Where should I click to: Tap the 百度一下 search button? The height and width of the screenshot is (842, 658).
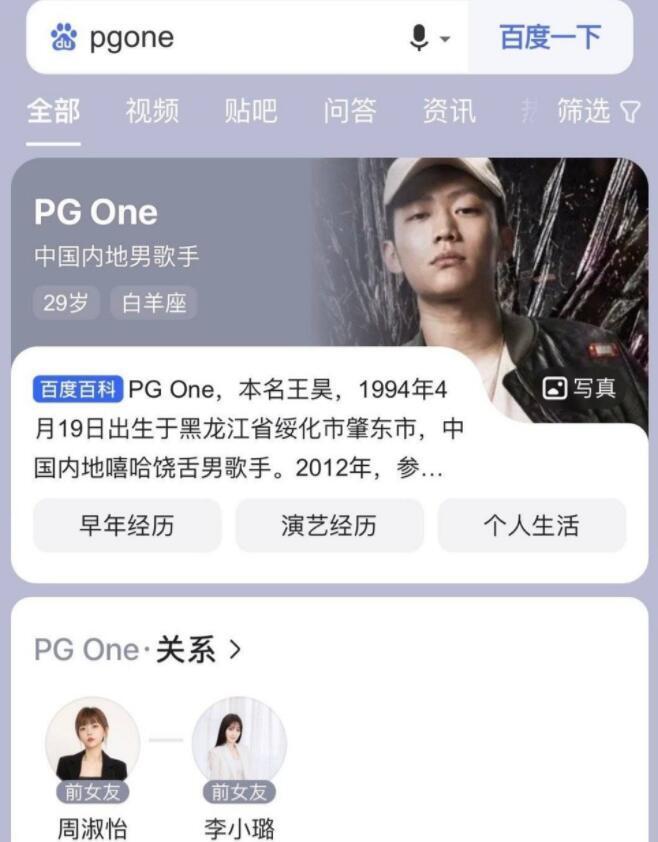click(x=550, y=38)
